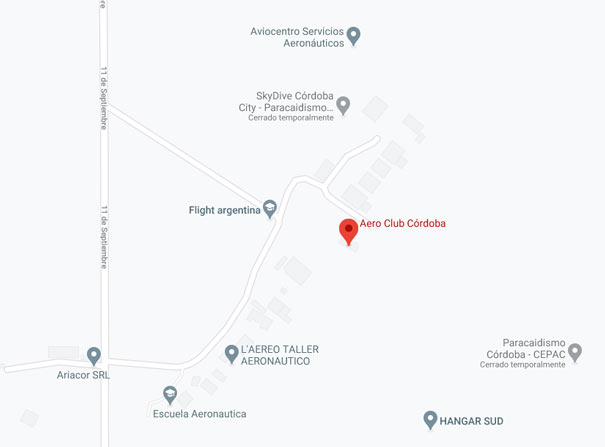Screen dimensions: 605x447
Task: Open the SkyDive Córdoba City marker
Action: pos(343,103)
